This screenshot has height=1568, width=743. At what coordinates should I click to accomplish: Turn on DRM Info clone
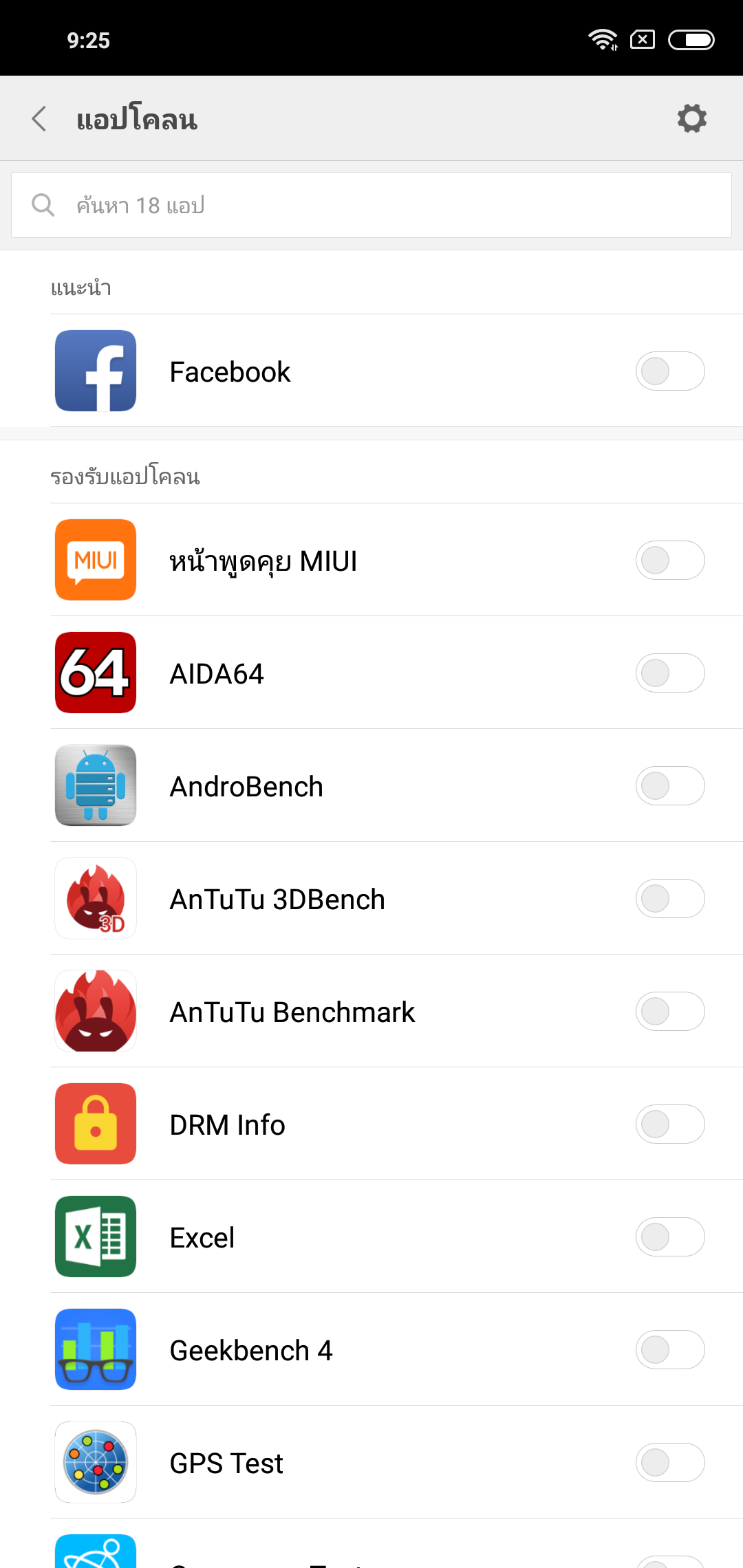tap(669, 1124)
